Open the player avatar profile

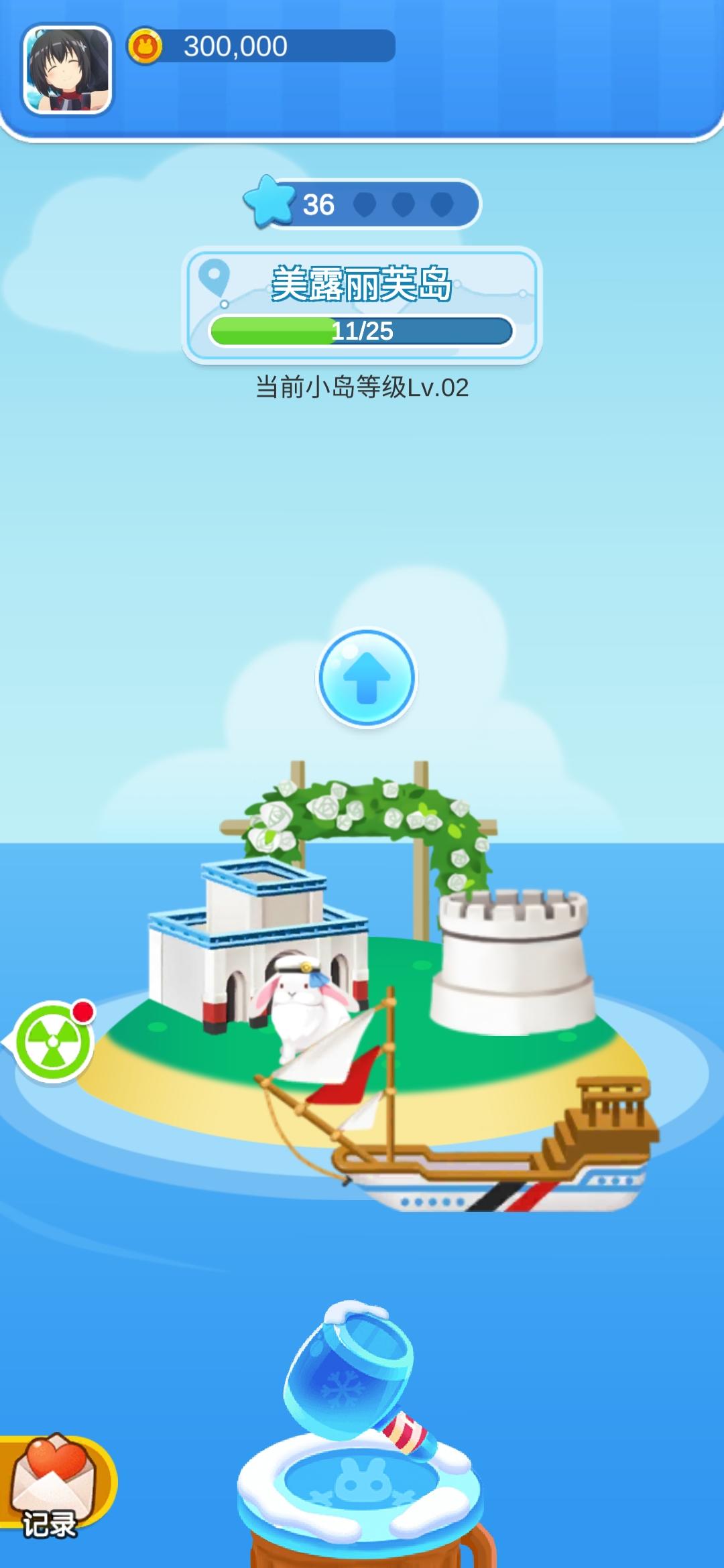[67, 70]
